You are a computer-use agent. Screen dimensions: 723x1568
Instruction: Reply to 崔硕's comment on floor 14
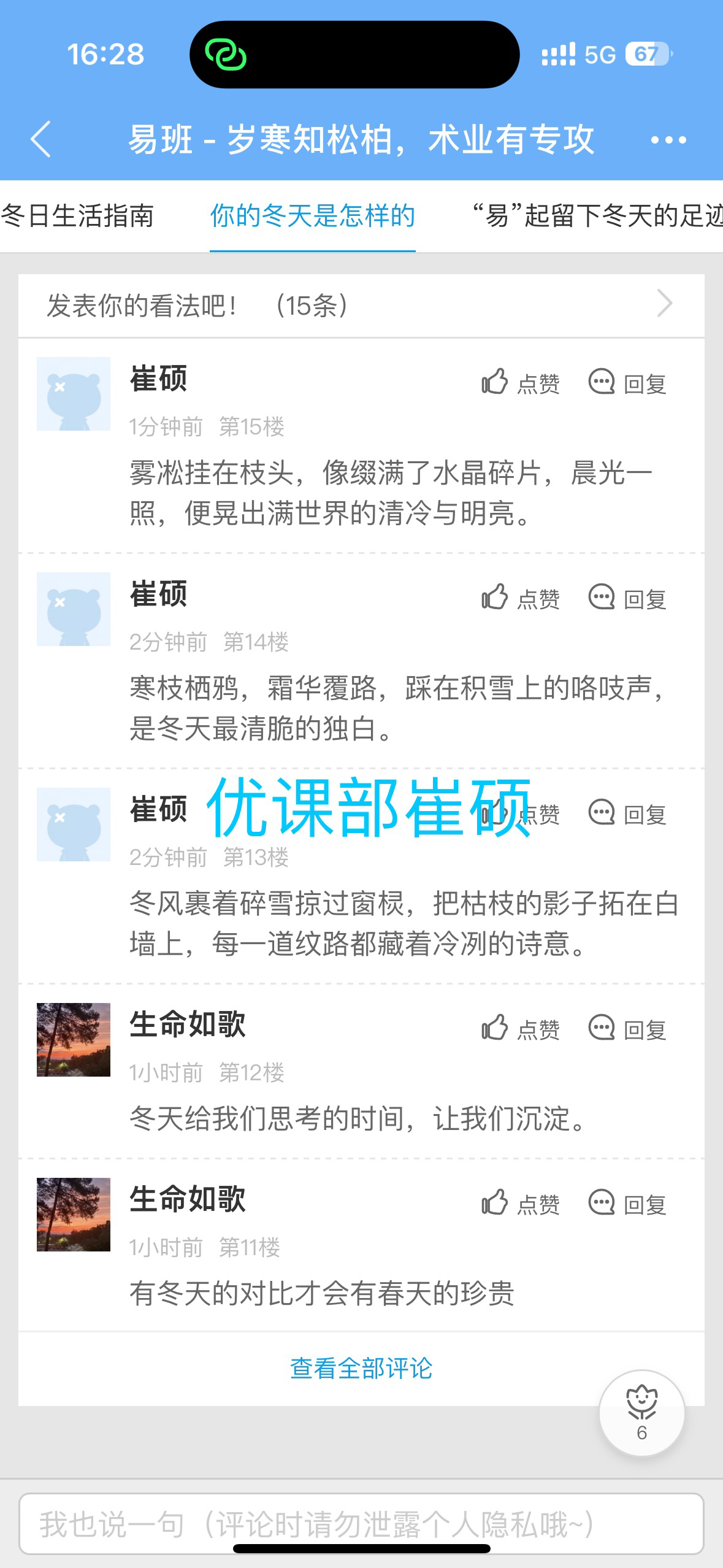point(627,598)
